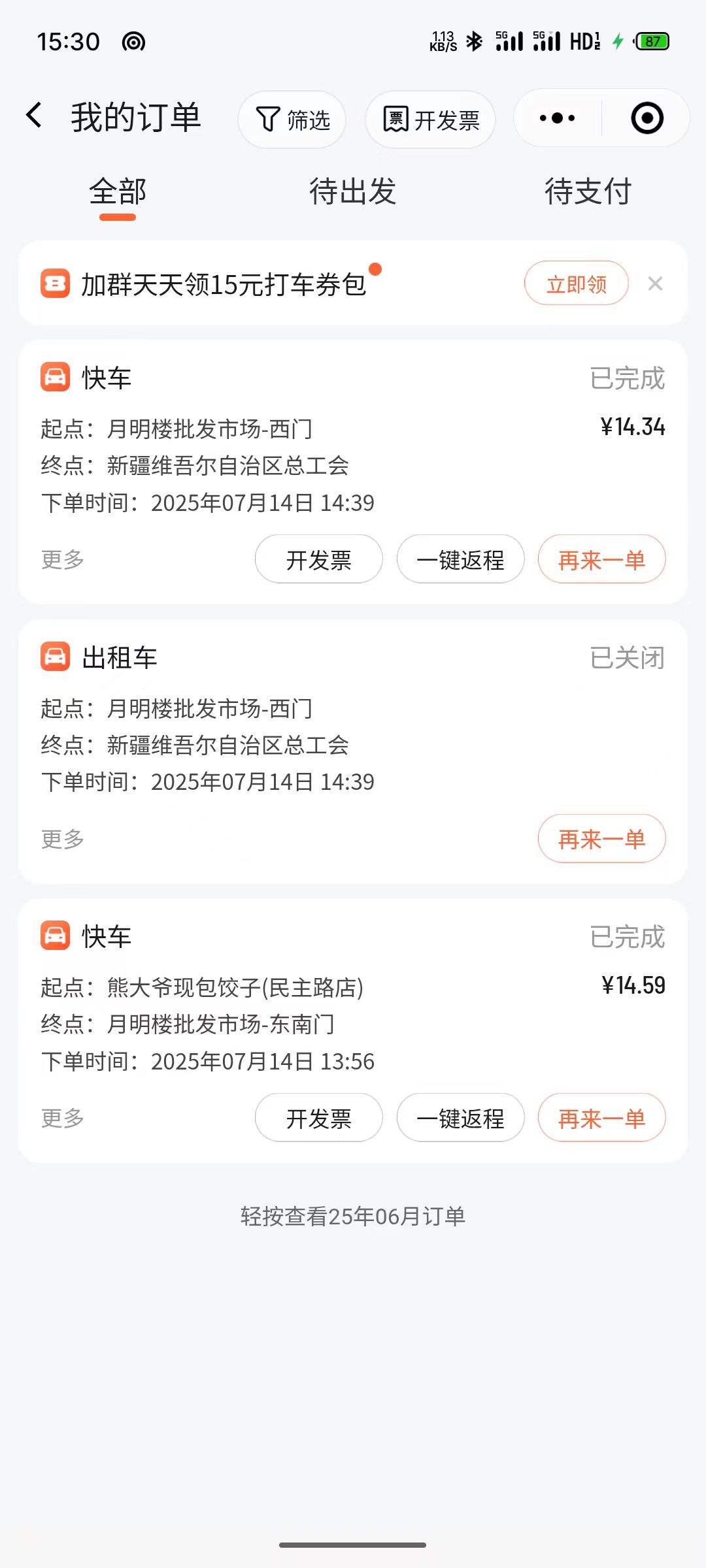Open the mini-program three-dot menu

point(557,118)
